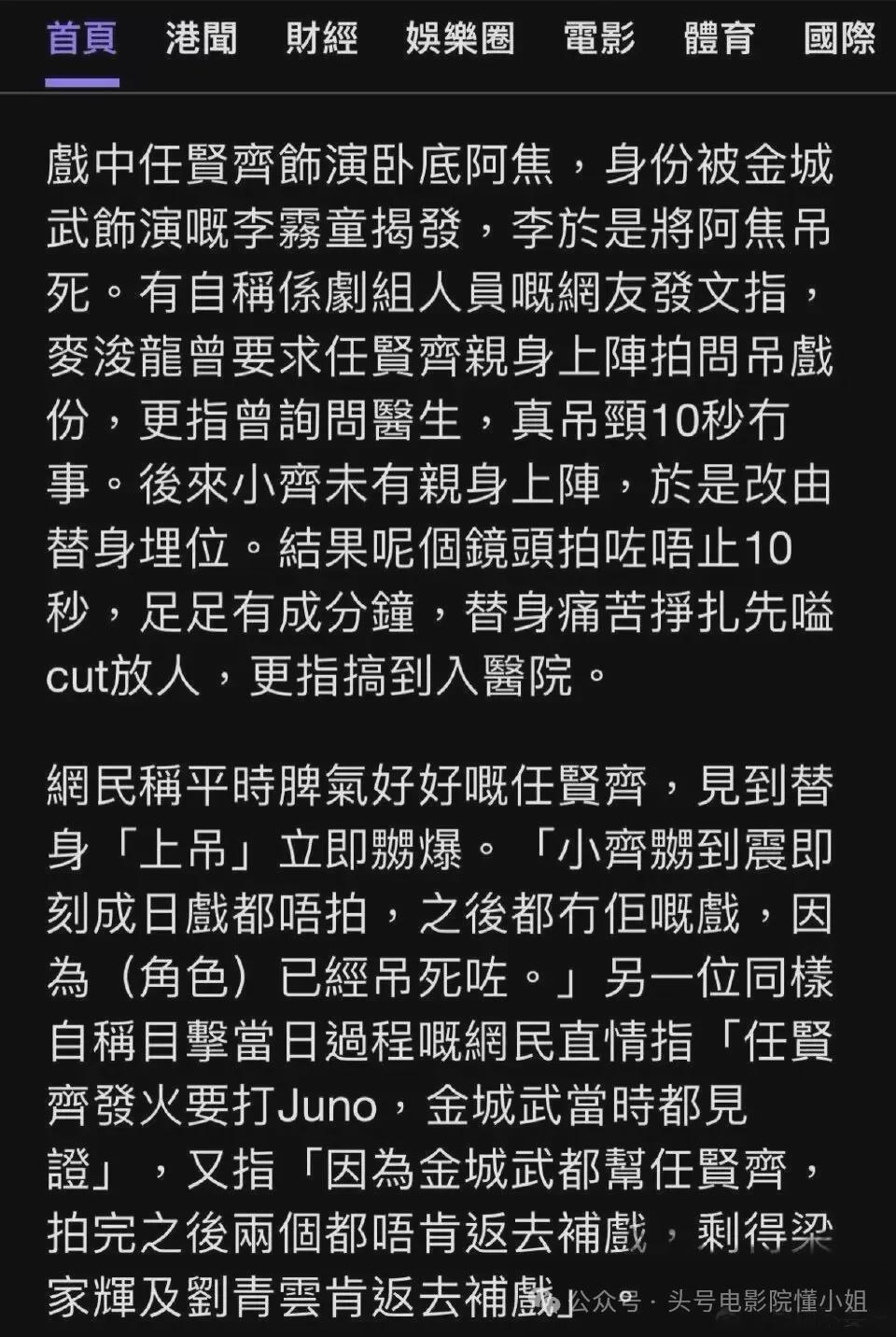Open the 港聞 news tab
The height and width of the screenshot is (1337, 896).
(x=202, y=39)
